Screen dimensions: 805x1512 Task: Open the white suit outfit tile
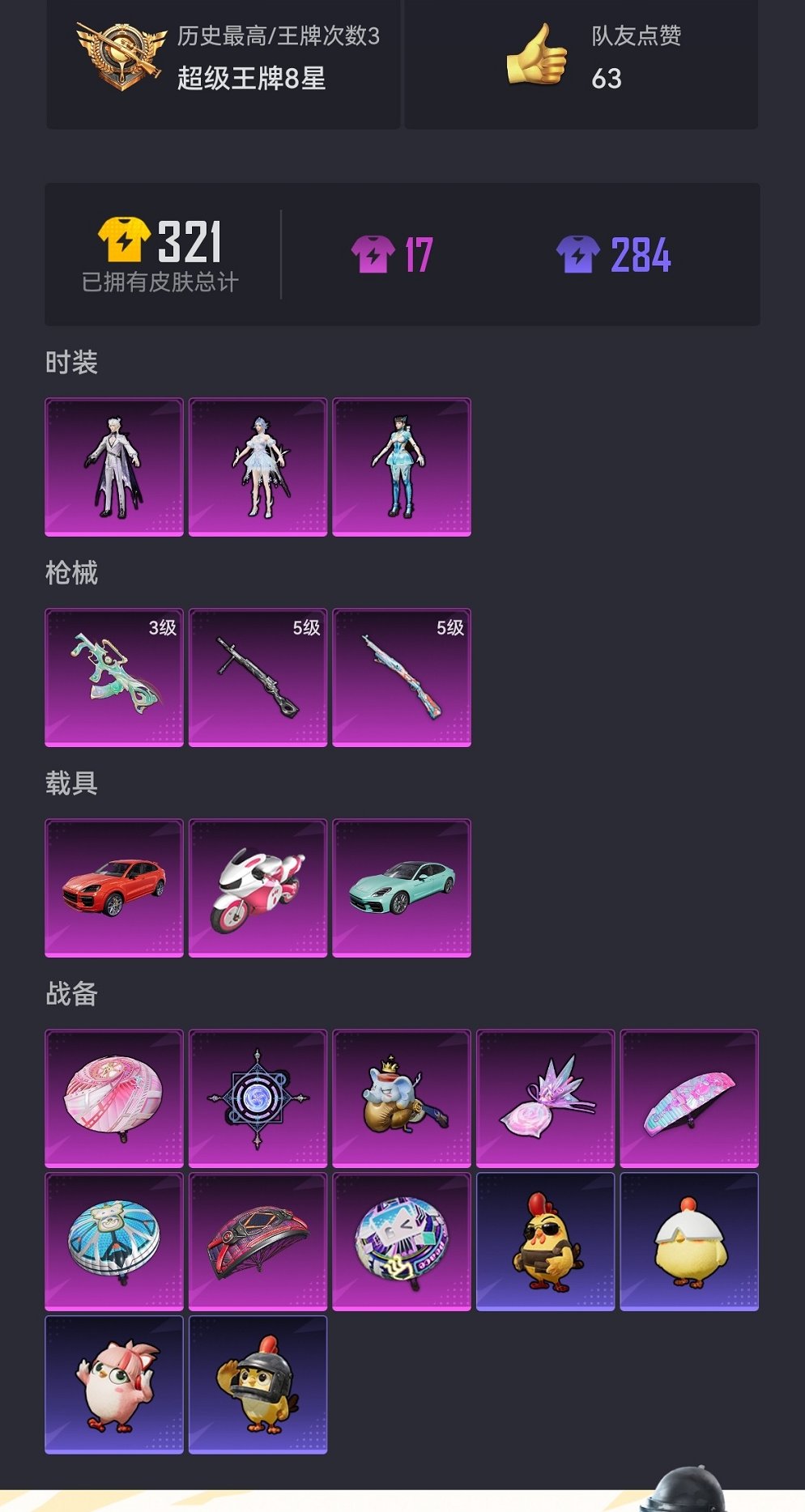pyautogui.click(x=114, y=467)
